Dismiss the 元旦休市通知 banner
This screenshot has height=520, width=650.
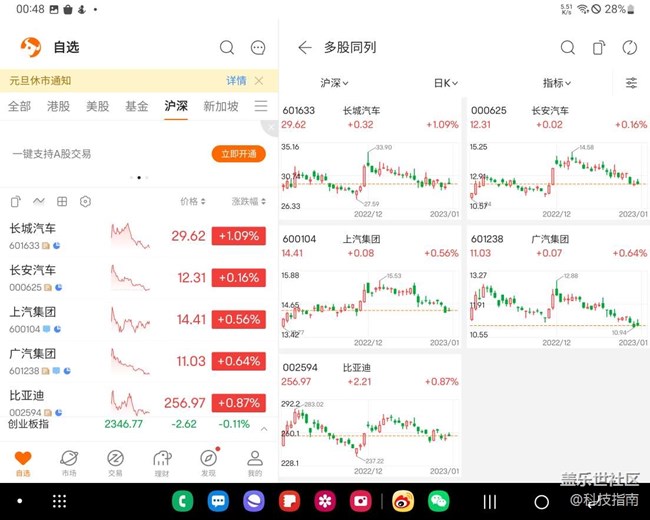click(259, 81)
